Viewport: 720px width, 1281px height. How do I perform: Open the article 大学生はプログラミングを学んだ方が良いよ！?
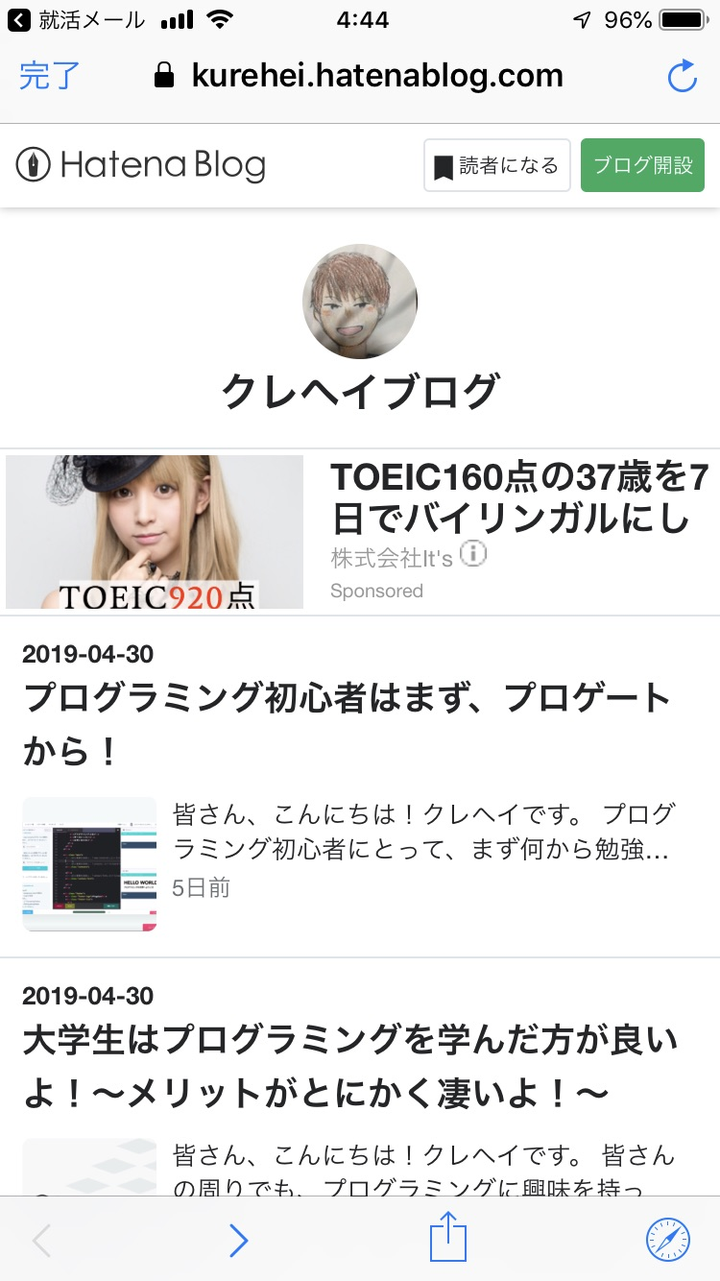tap(350, 1066)
